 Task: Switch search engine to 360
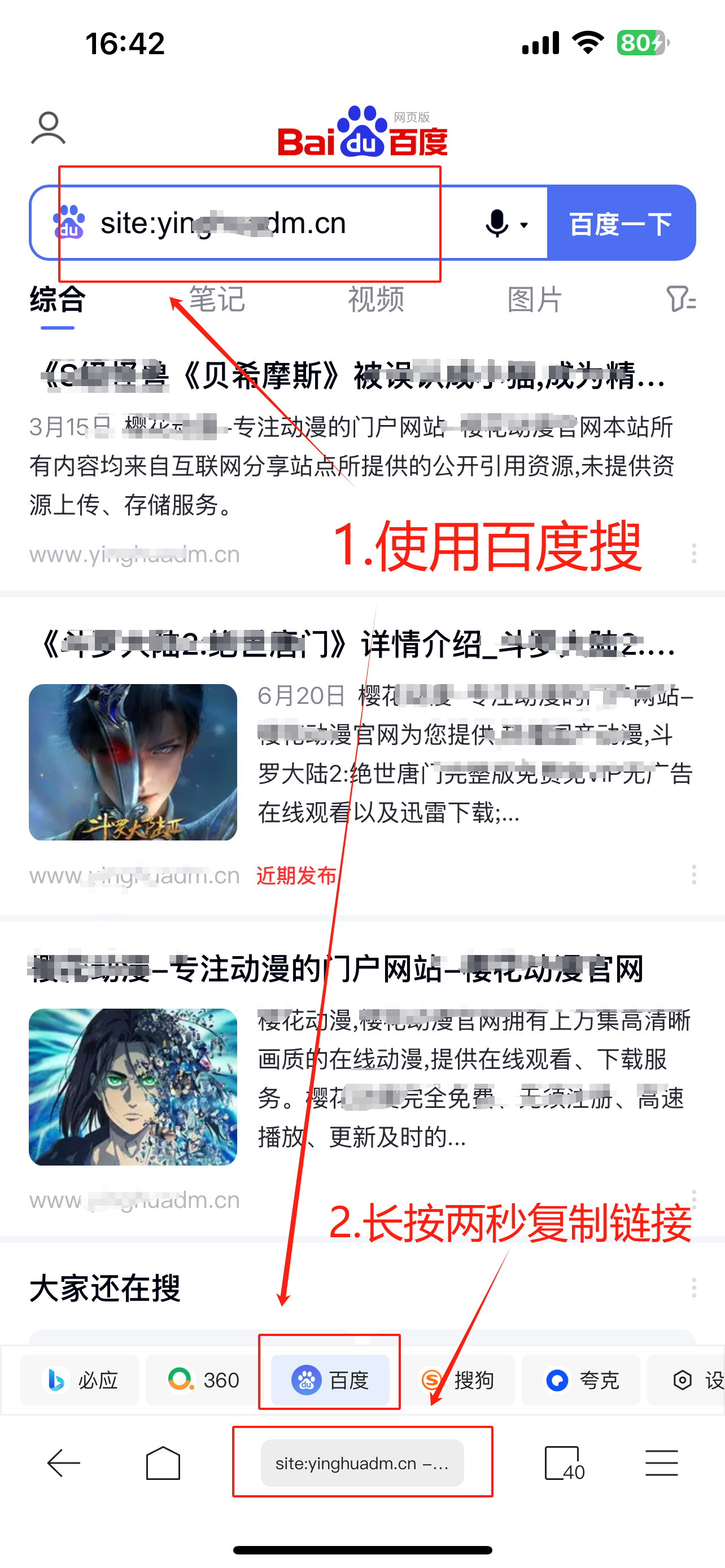(x=204, y=1380)
